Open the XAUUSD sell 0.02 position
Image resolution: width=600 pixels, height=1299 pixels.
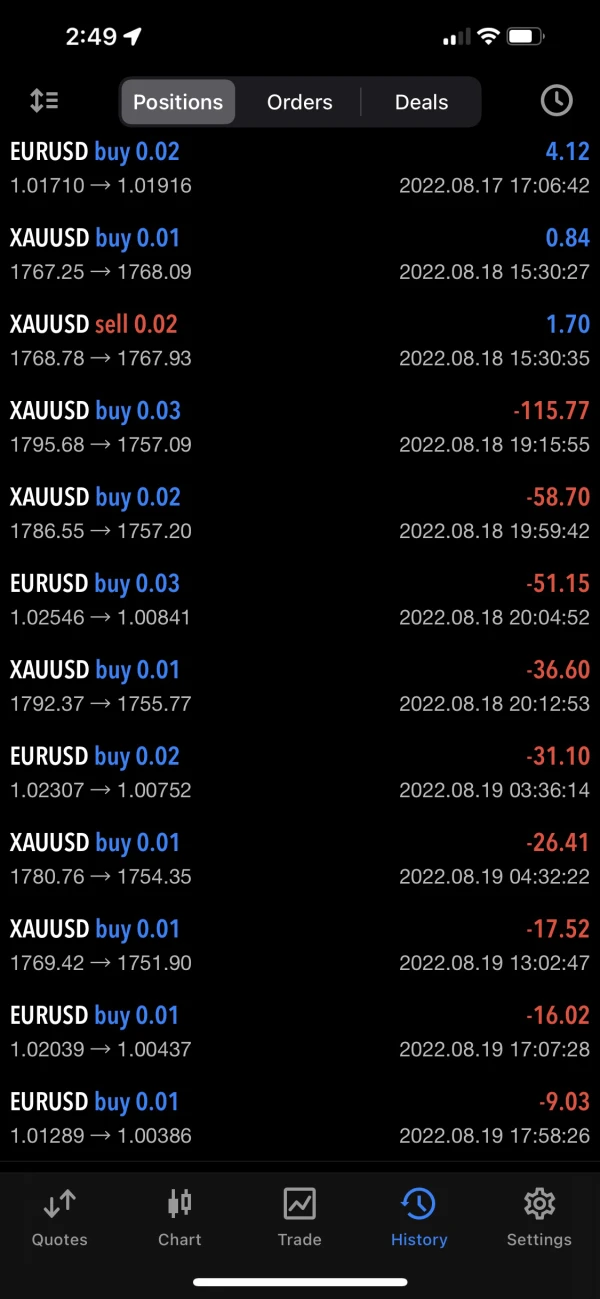tap(300, 341)
